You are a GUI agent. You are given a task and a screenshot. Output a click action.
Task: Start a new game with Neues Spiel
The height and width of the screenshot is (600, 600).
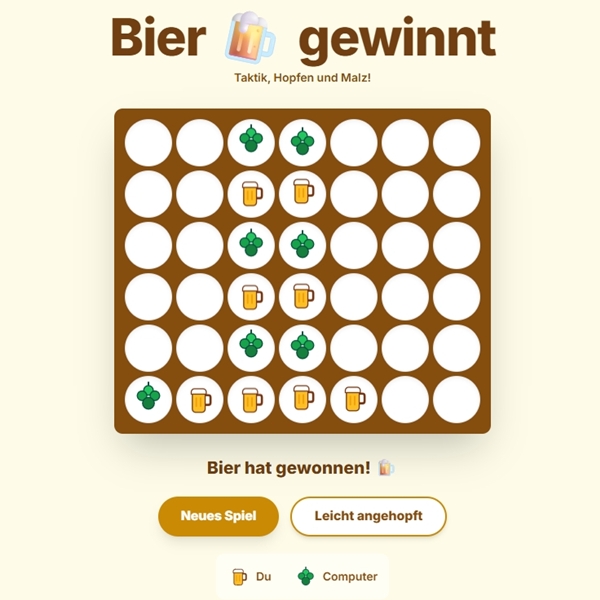pos(218,516)
